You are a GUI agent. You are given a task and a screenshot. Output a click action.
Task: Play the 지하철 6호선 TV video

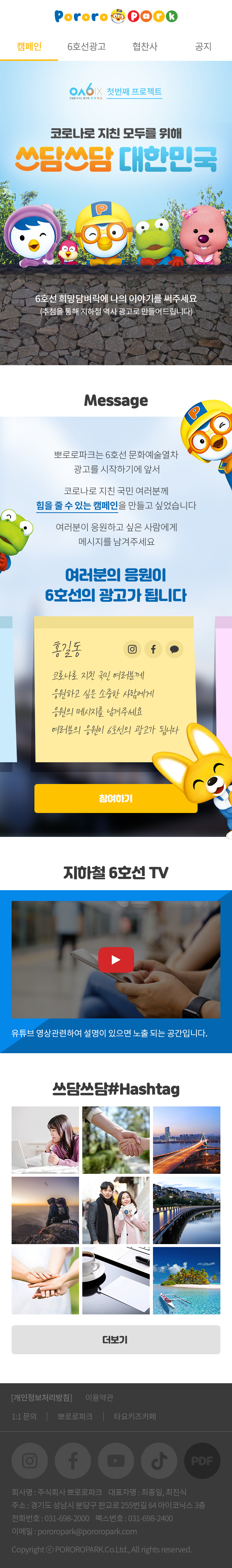click(116, 959)
